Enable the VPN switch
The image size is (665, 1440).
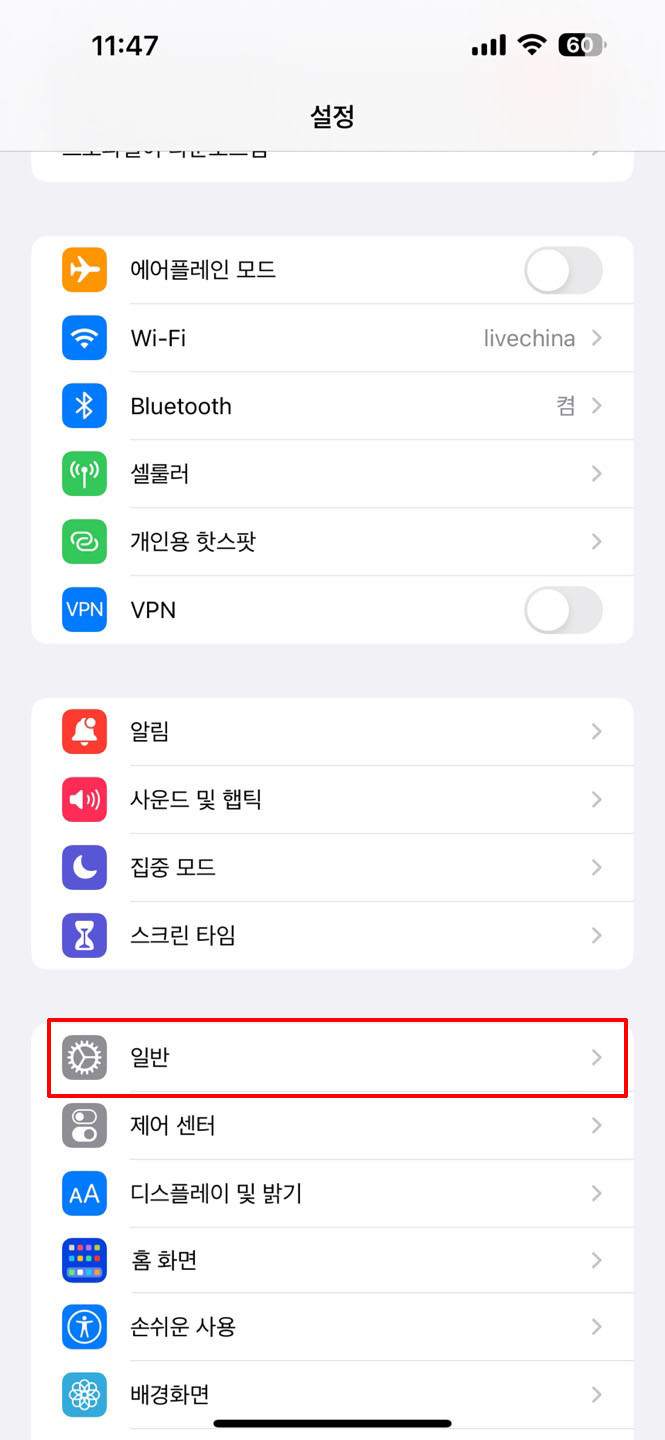tap(563, 610)
